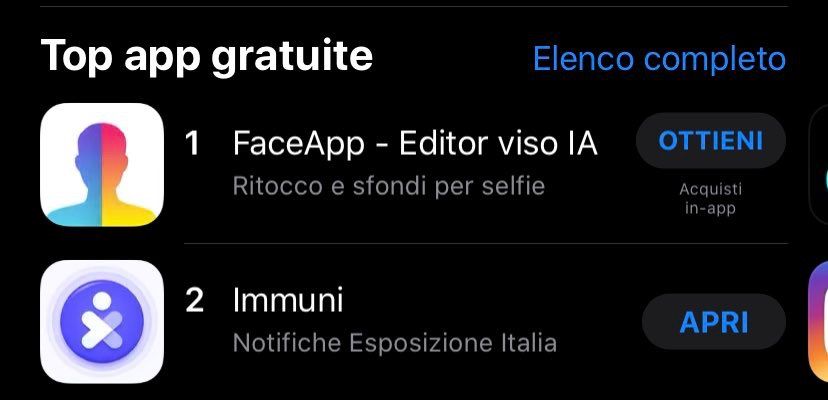Tap OTTIENI to download FaceApp
828x400 pixels.
710,141
